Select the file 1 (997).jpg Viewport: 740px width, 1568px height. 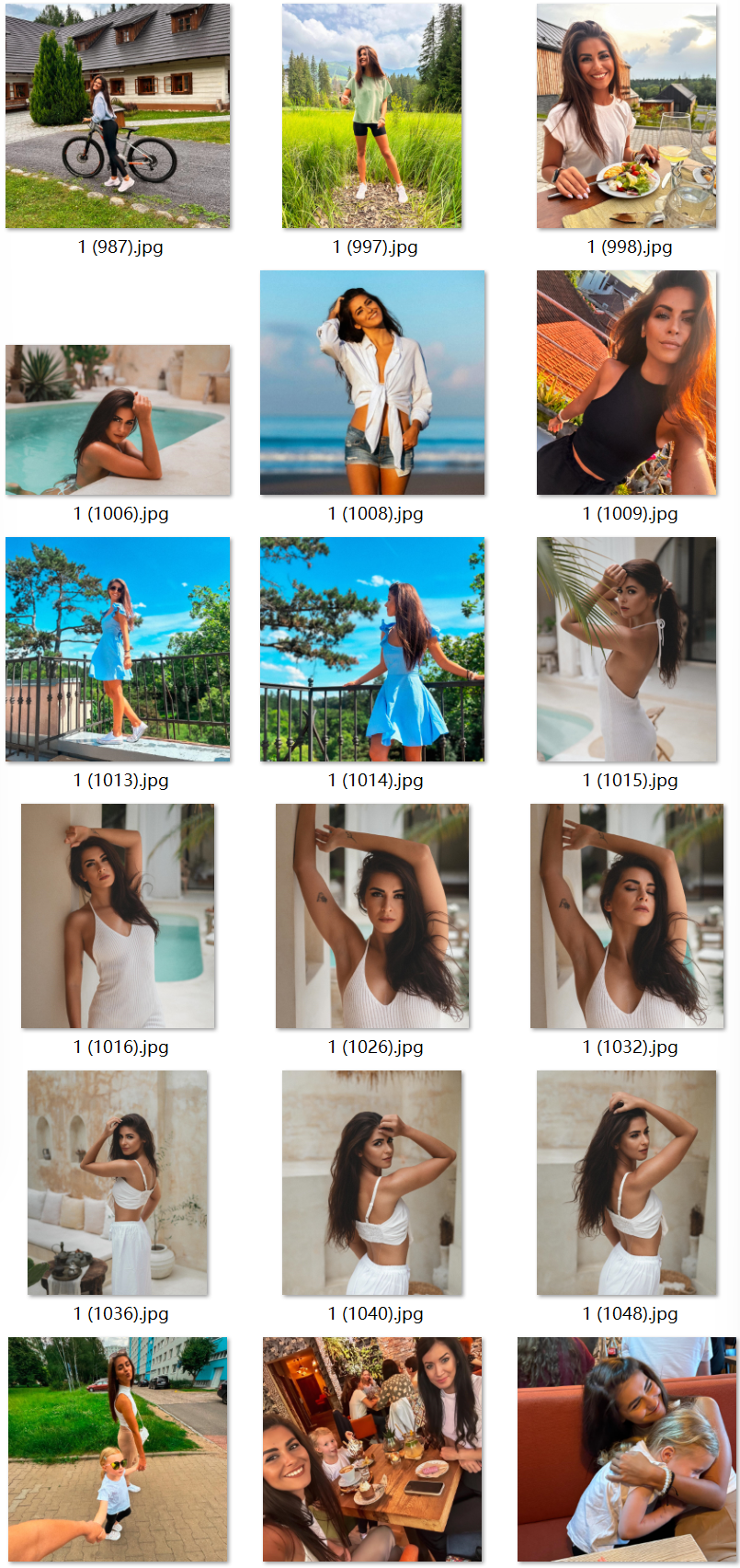coord(371,116)
